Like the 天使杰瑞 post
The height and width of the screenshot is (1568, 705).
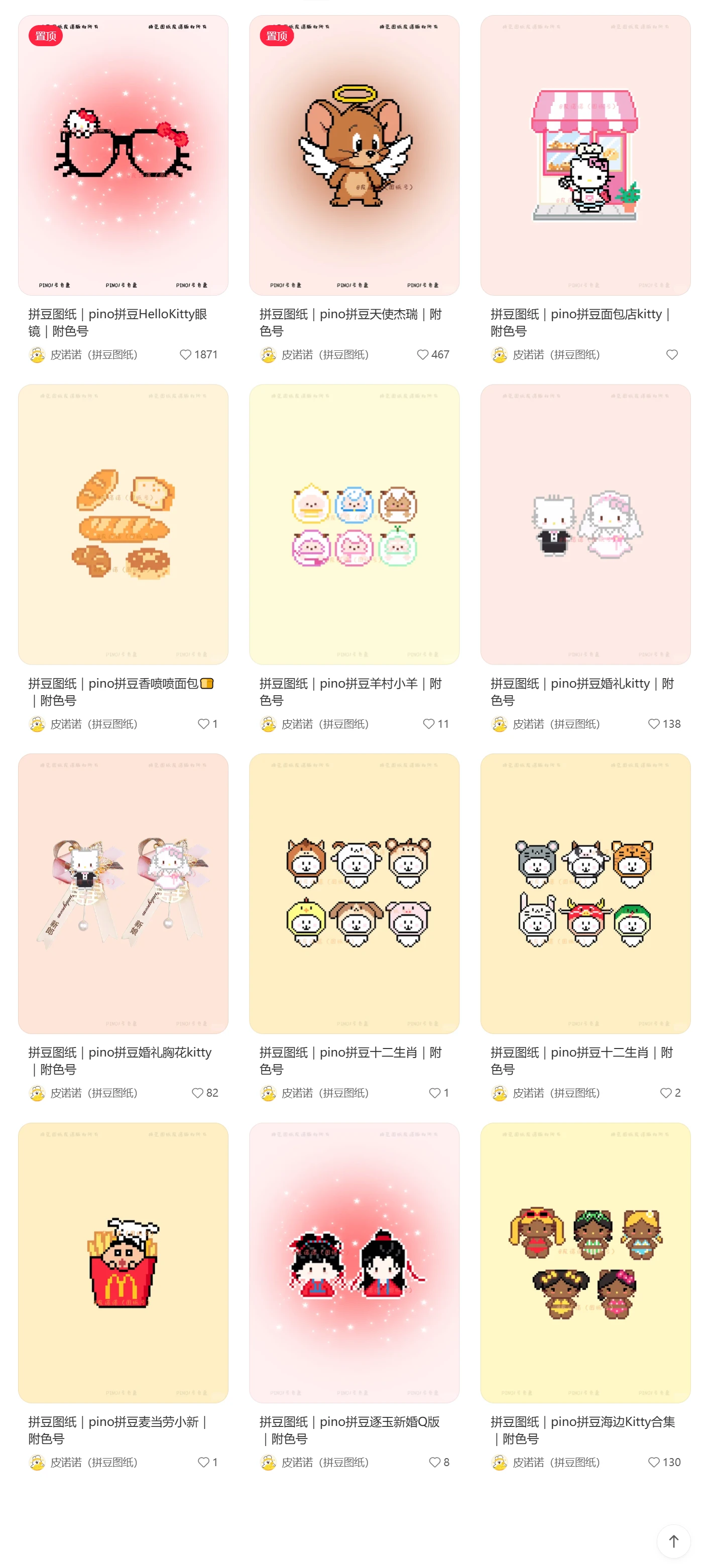coord(422,355)
